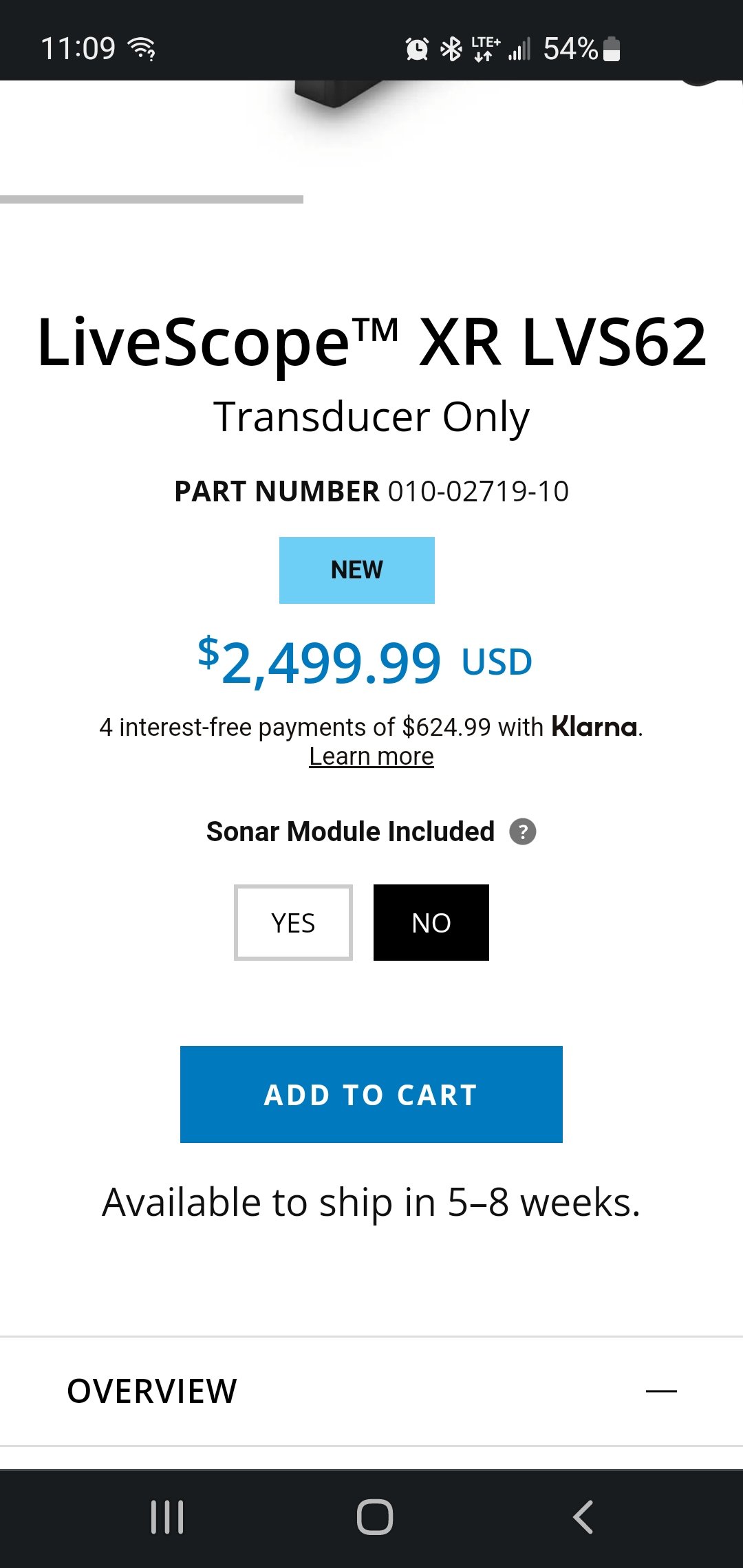This screenshot has width=743, height=1568.
Task: Add the LiveScope XR to cart
Action: 371,1094
